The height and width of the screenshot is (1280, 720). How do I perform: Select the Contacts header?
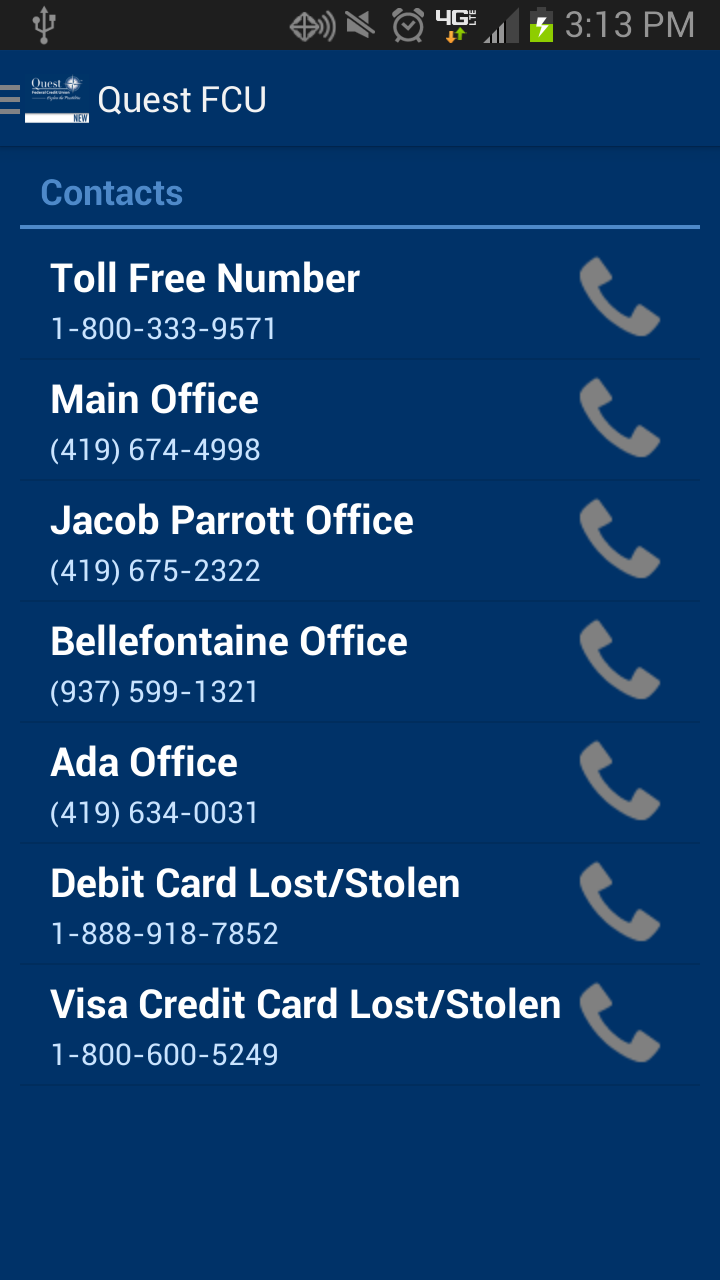pos(111,192)
